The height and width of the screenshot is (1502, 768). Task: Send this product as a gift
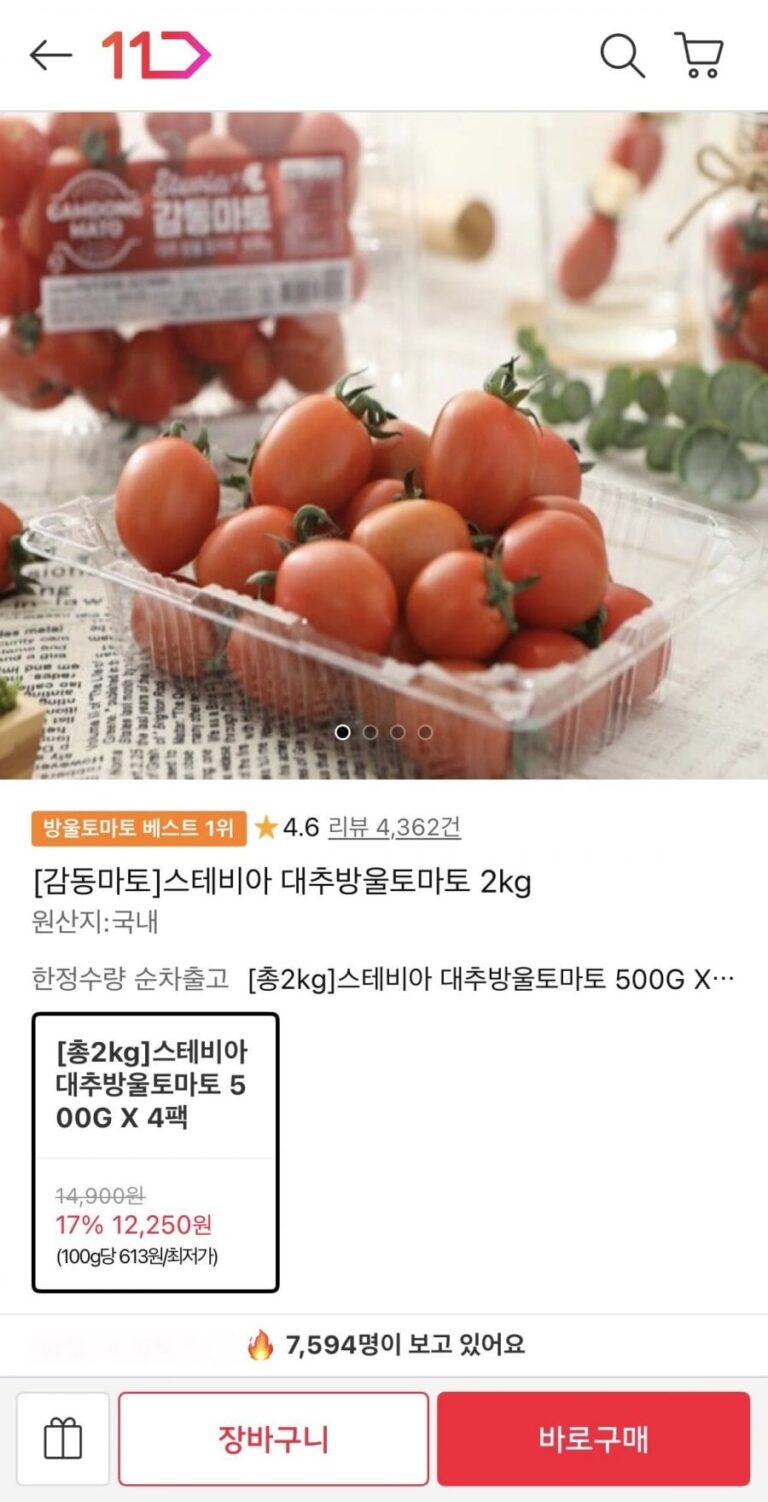63,1439
